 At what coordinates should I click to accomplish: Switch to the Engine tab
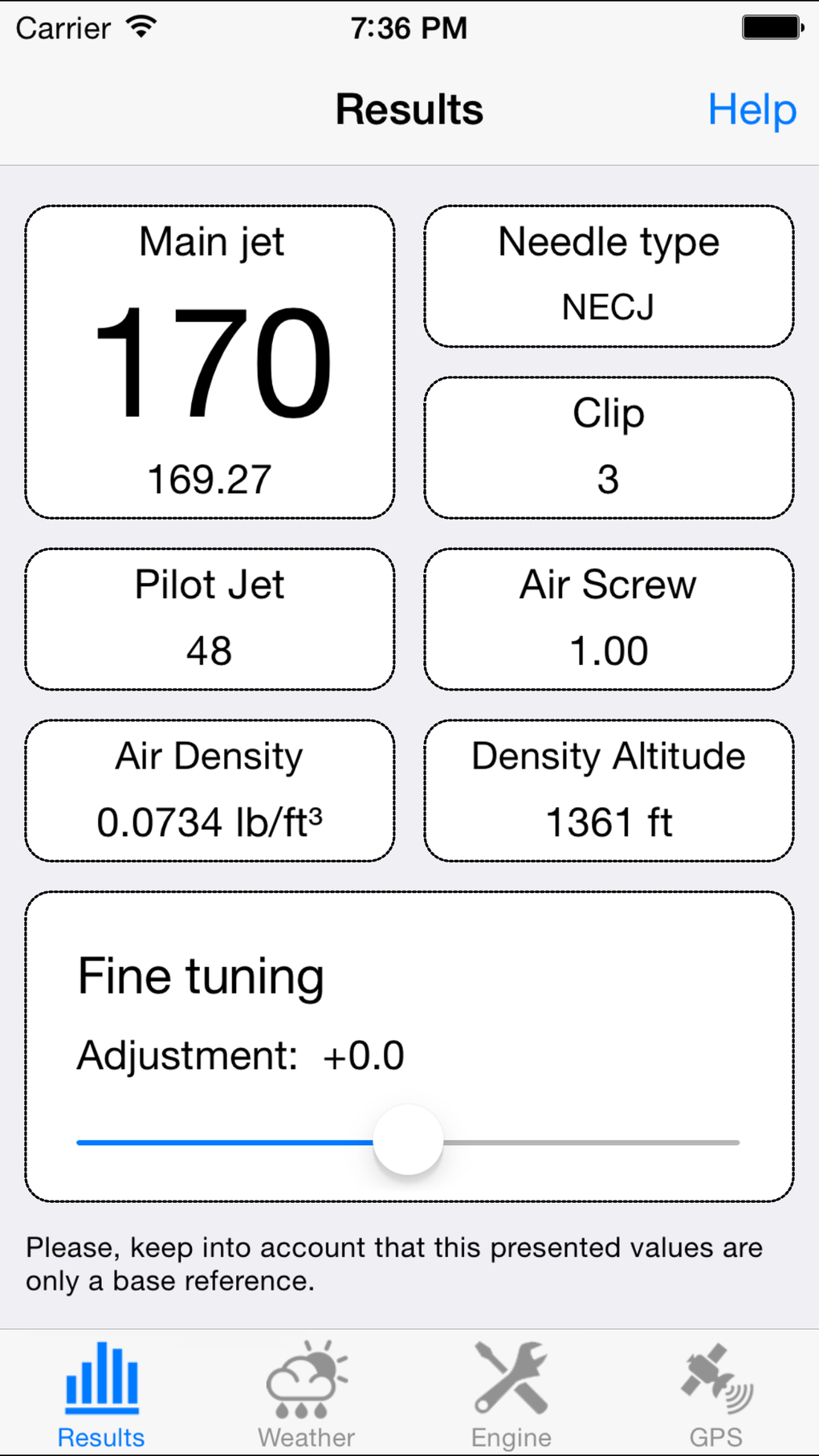click(511, 1393)
